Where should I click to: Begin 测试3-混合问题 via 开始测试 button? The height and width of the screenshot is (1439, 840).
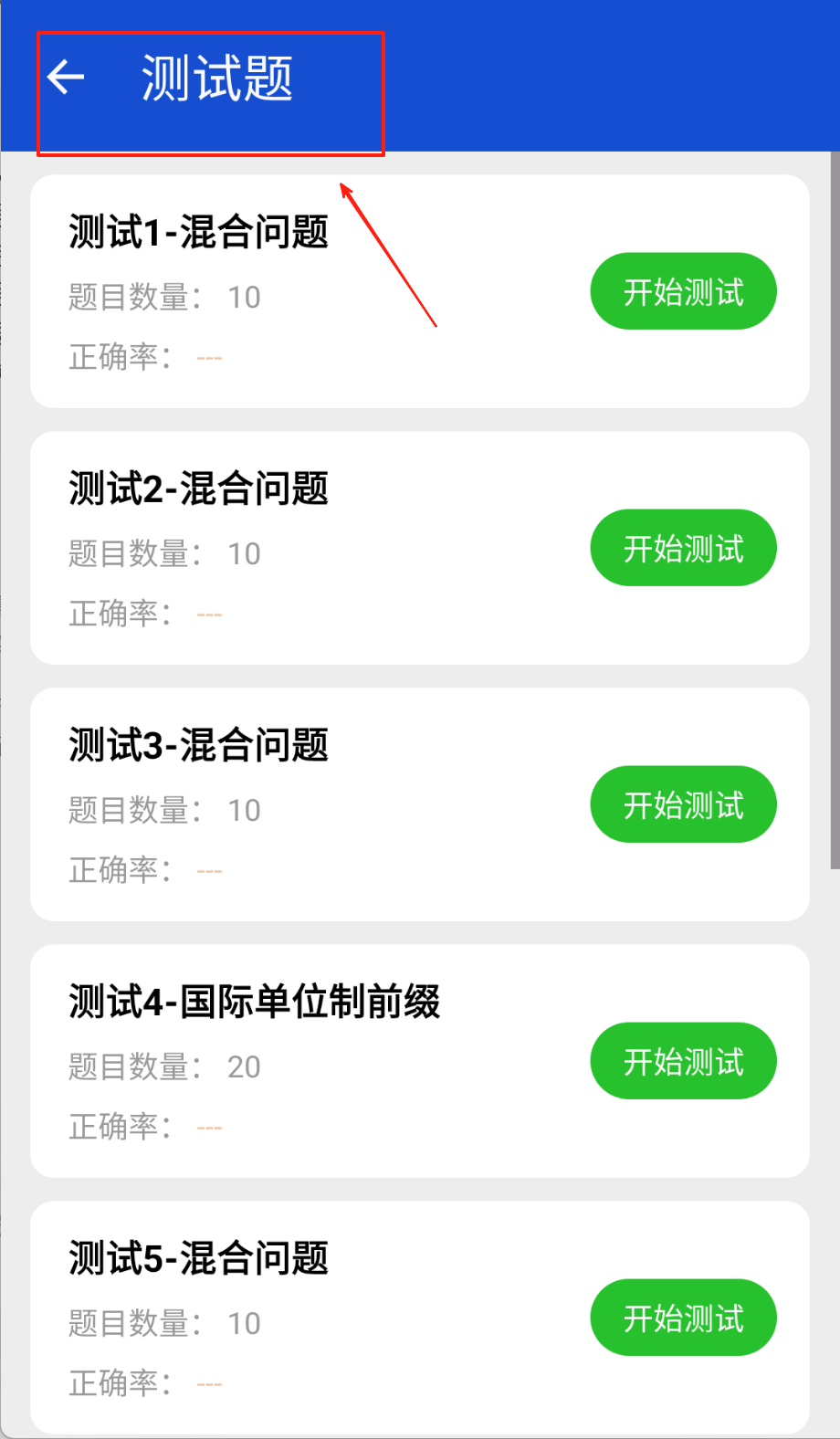click(683, 804)
